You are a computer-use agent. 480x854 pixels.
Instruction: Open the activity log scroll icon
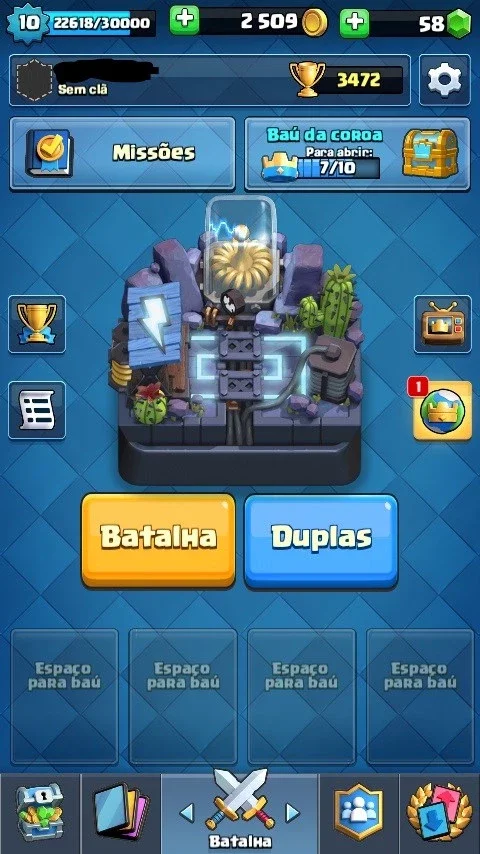click(37, 410)
